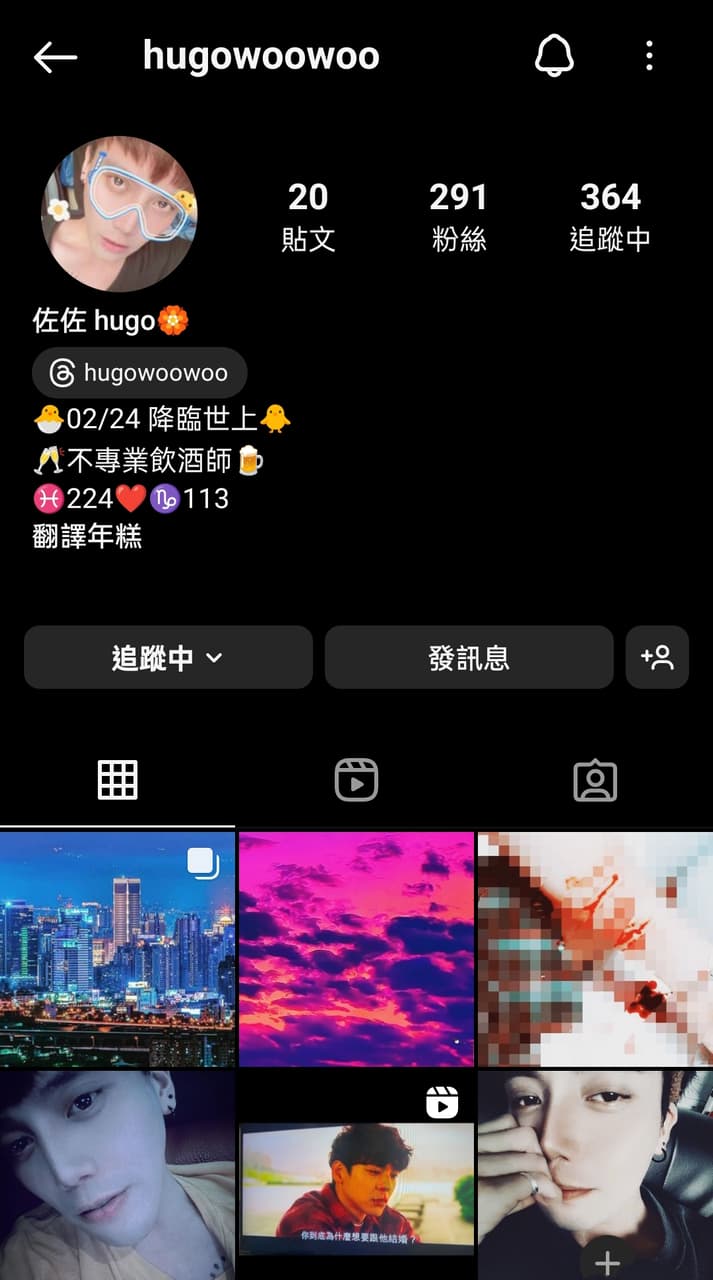View the profile picture
713x1280 pixels.
119,213
